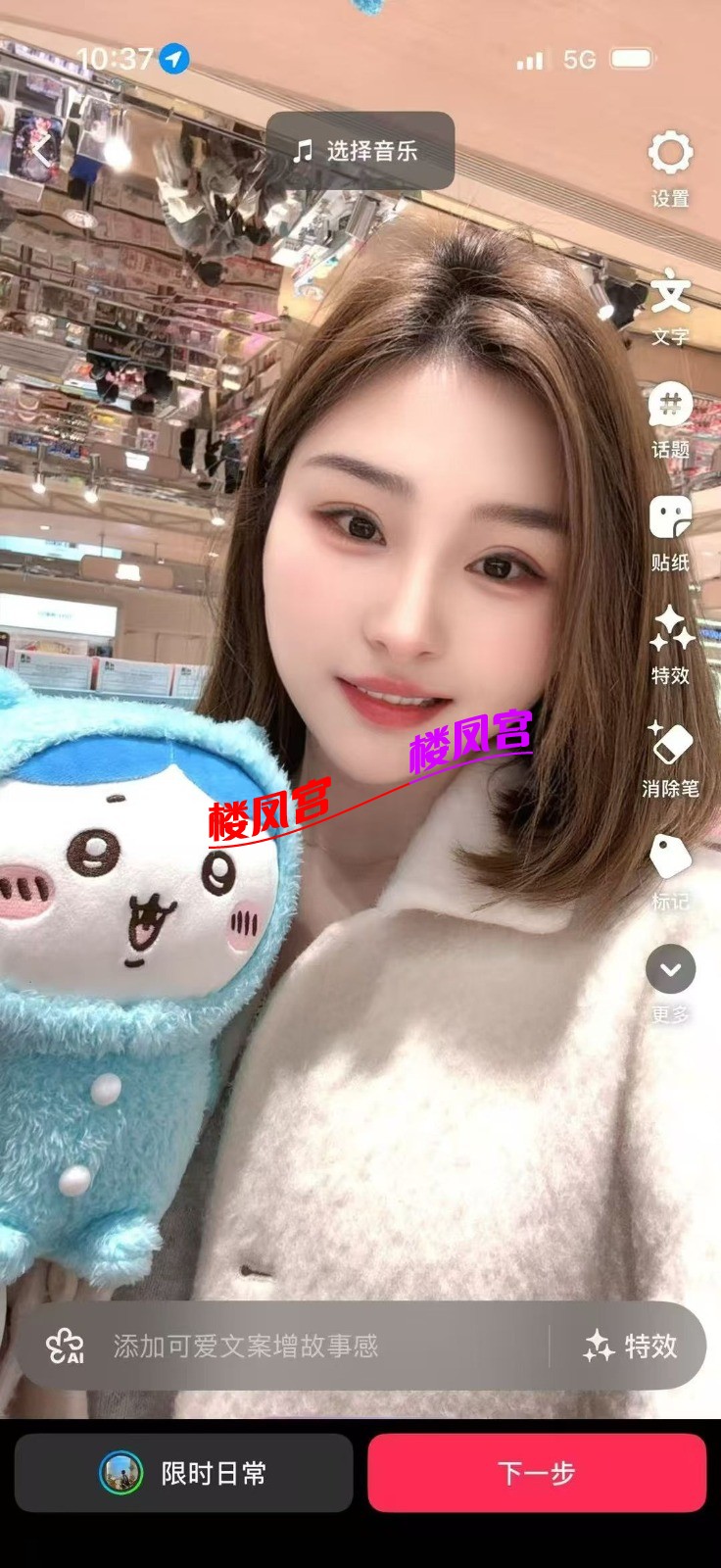Add text with the 文字 tool
The image size is (721, 1568).
[x=670, y=306]
